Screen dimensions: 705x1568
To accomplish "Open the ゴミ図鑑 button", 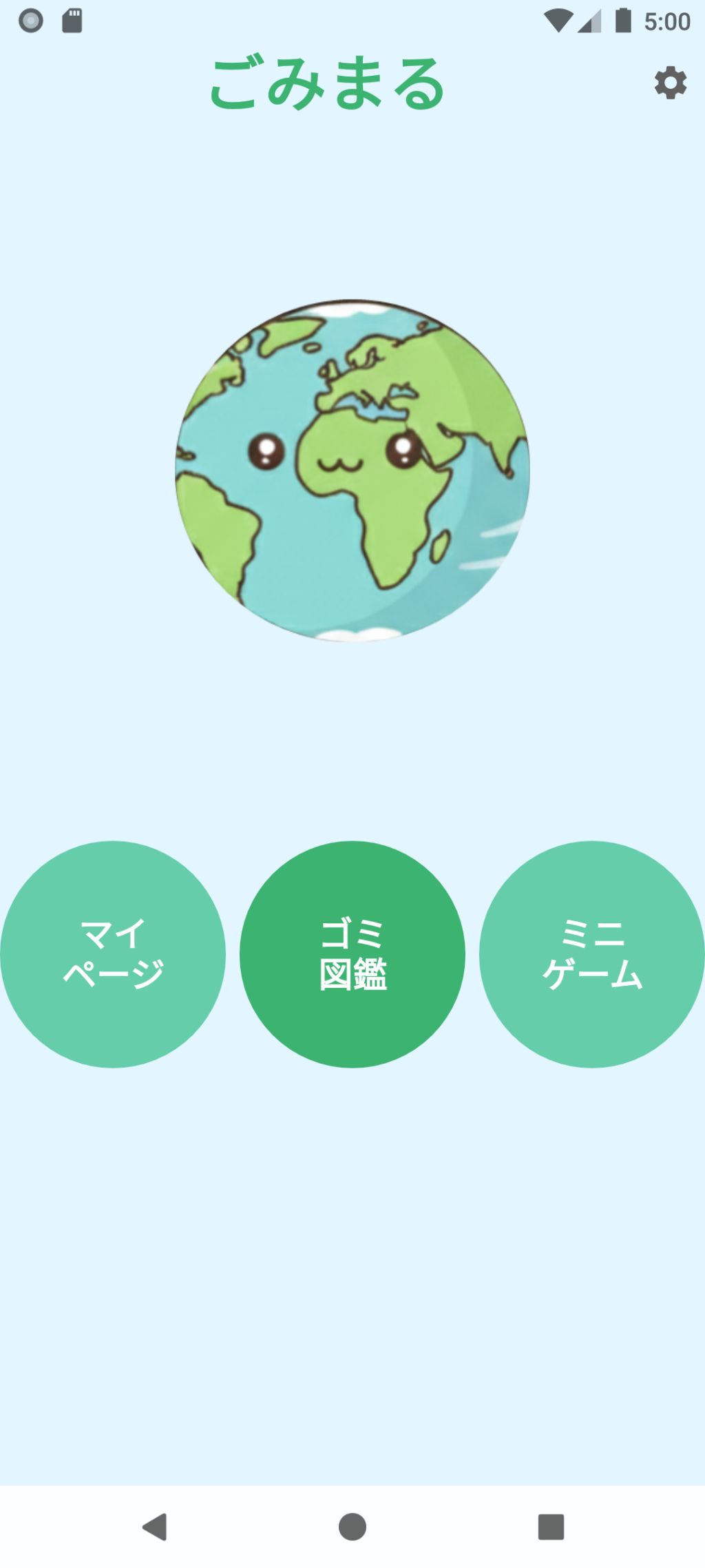I will (x=352, y=954).
